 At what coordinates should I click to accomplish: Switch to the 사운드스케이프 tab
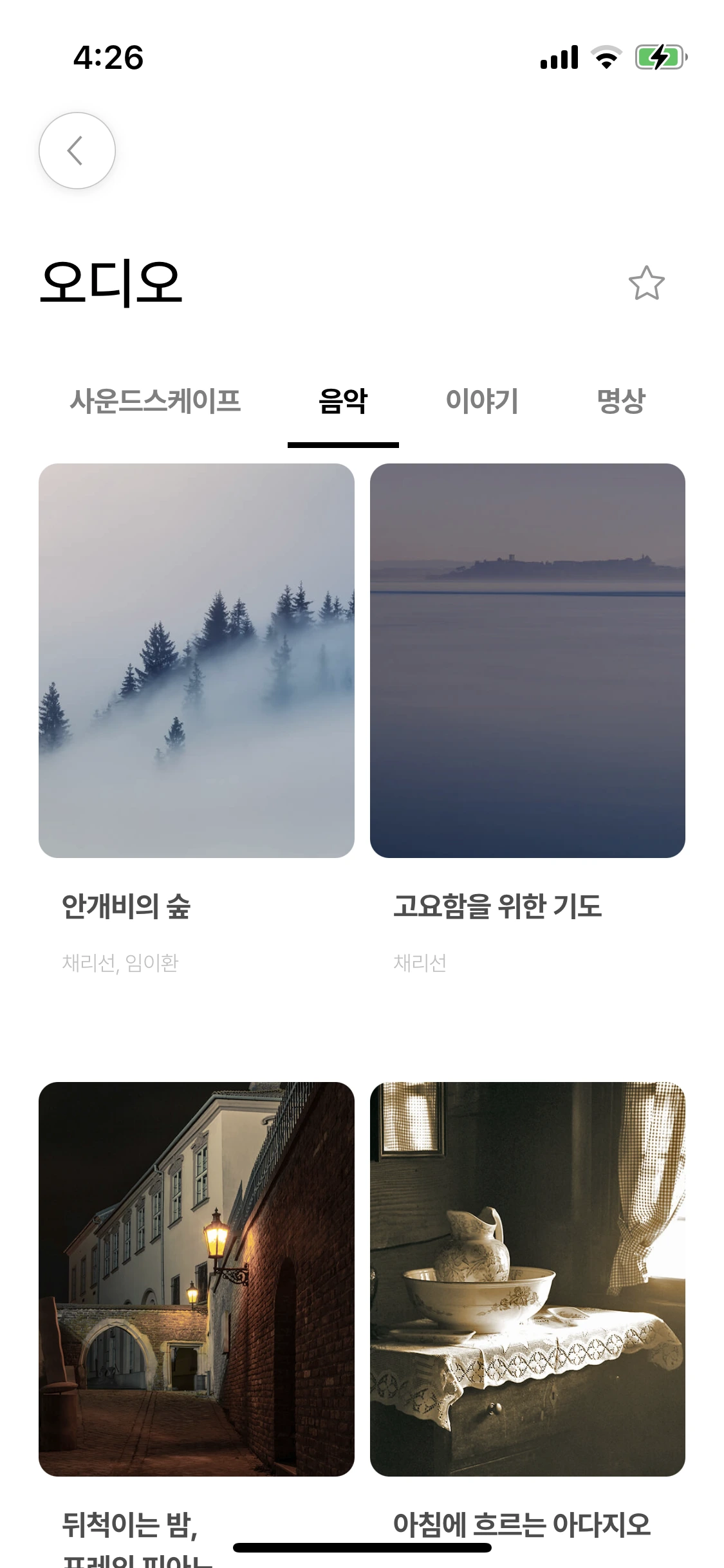click(155, 401)
